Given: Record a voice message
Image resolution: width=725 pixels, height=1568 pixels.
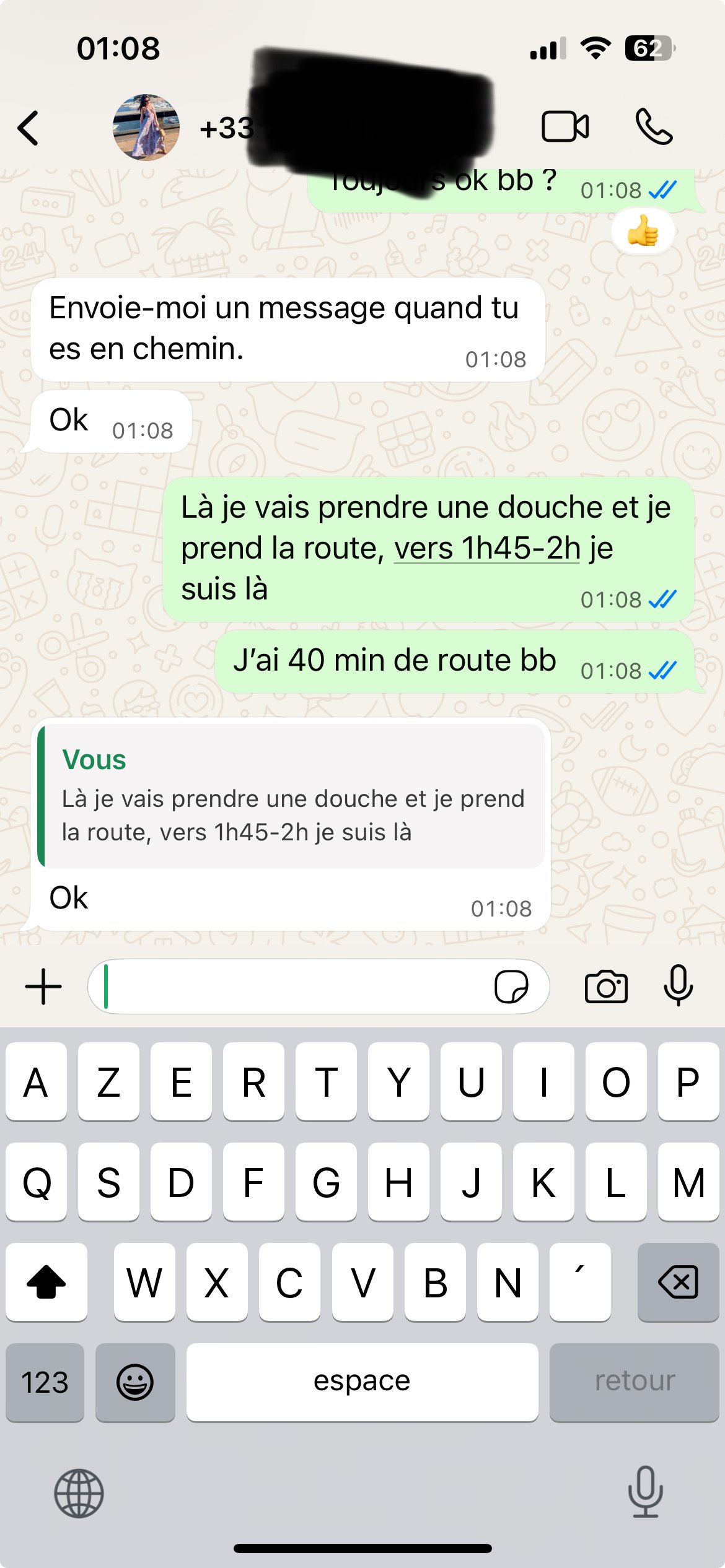Looking at the screenshot, I should 678,985.
